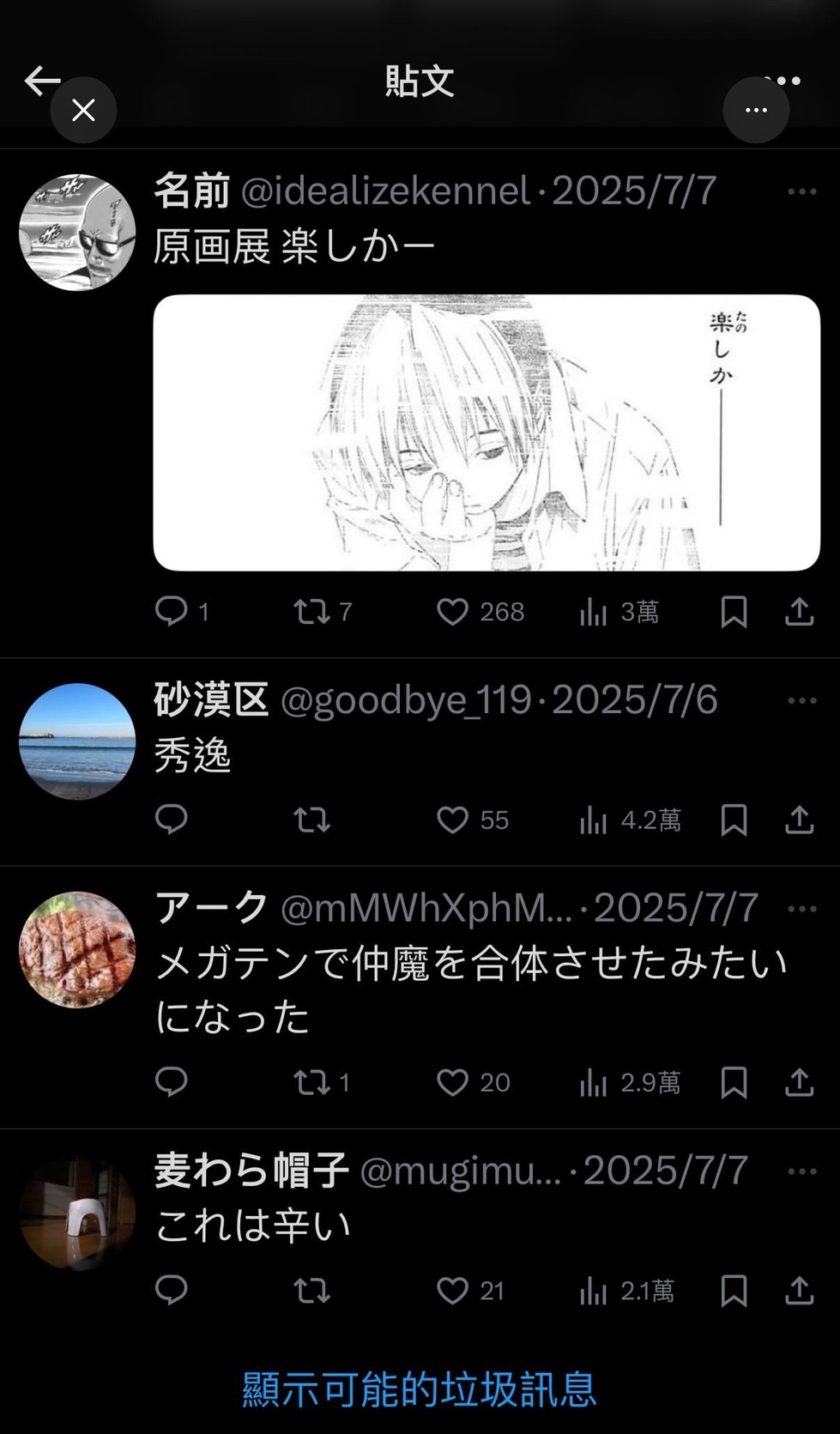
Task: Reply to 名前's post
Action: (171, 611)
